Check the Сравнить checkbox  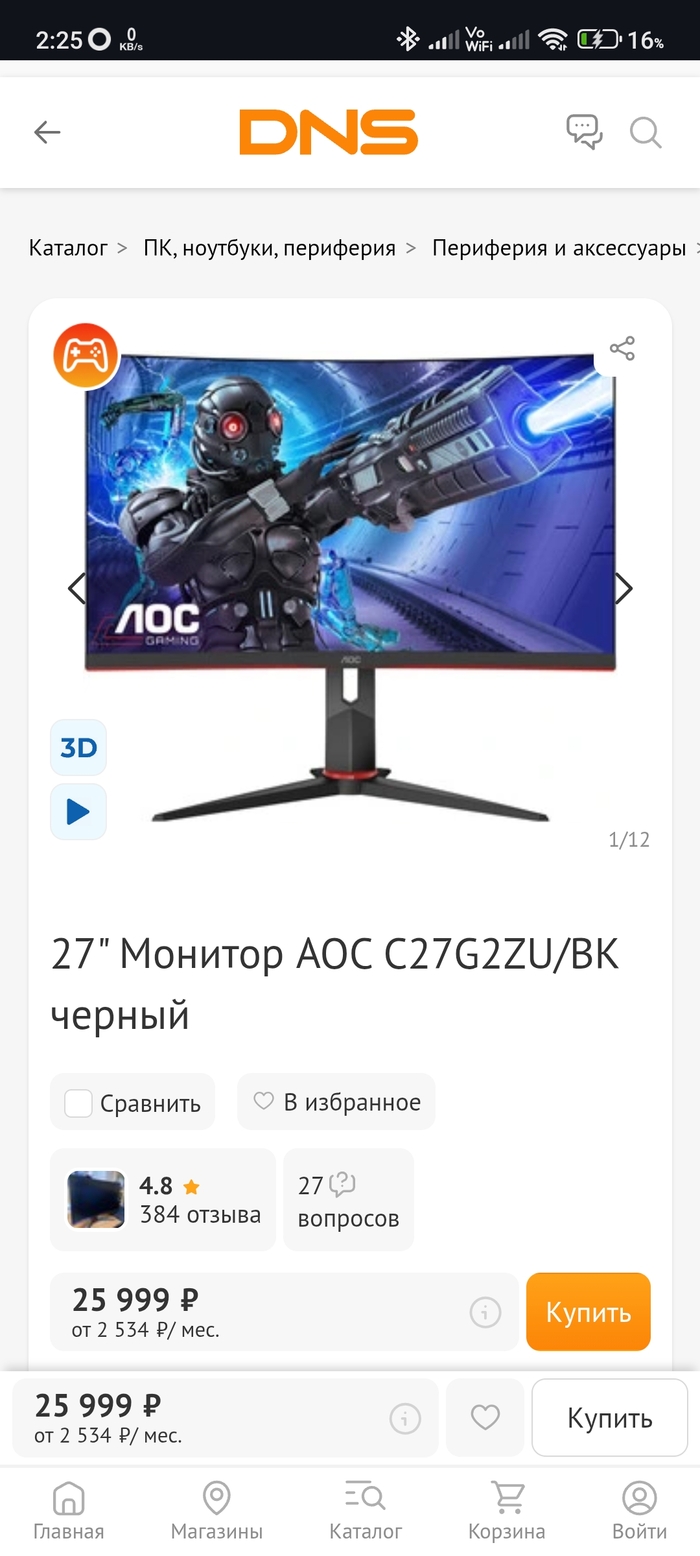[79, 1103]
